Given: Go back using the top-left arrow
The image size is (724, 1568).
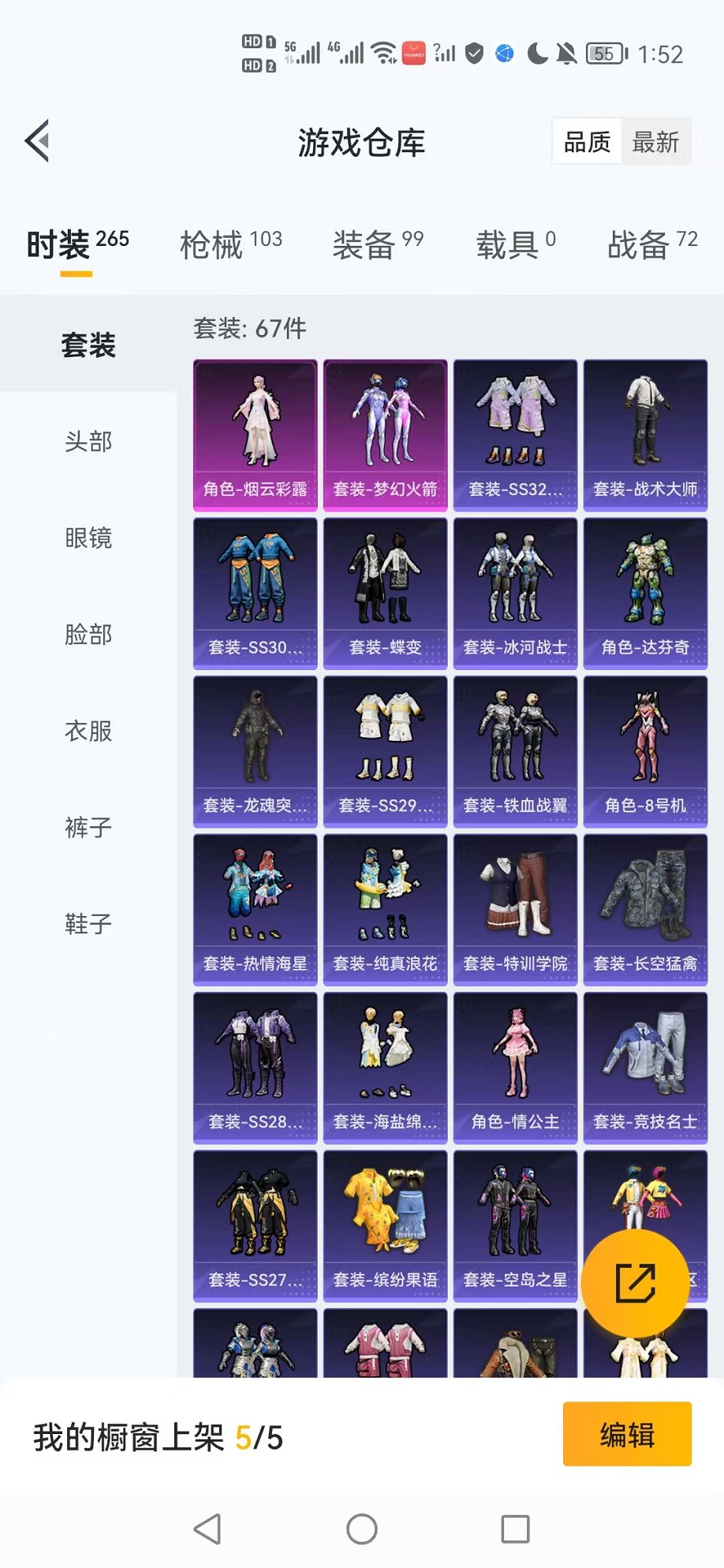Looking at the screenshot, I should point(37,142).
